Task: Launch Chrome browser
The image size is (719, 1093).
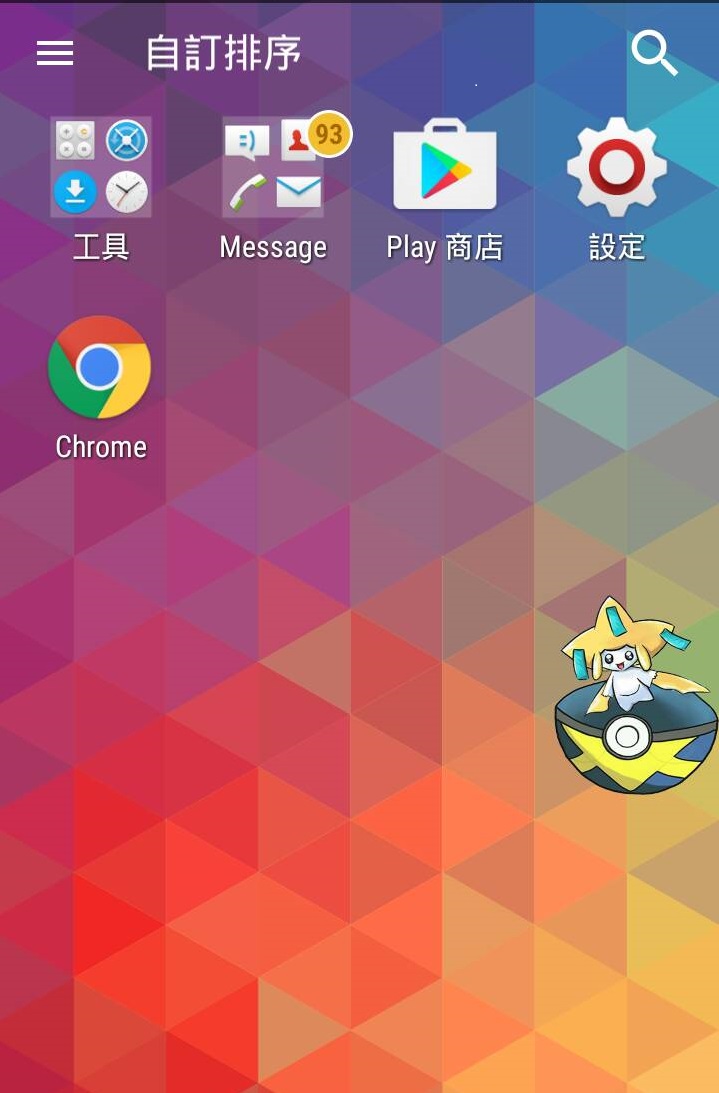Action: coord(100,368)
